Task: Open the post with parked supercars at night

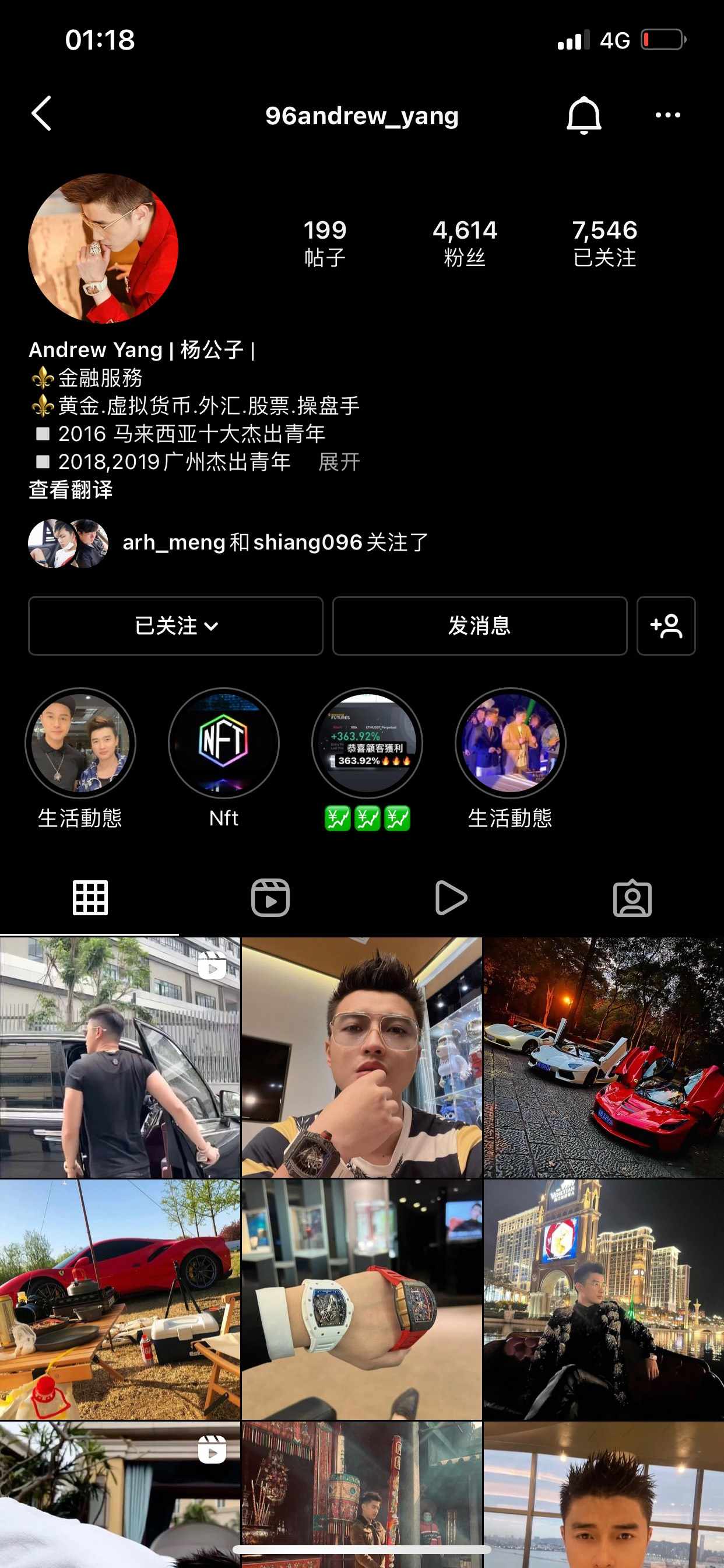Action: point(603,1058)
